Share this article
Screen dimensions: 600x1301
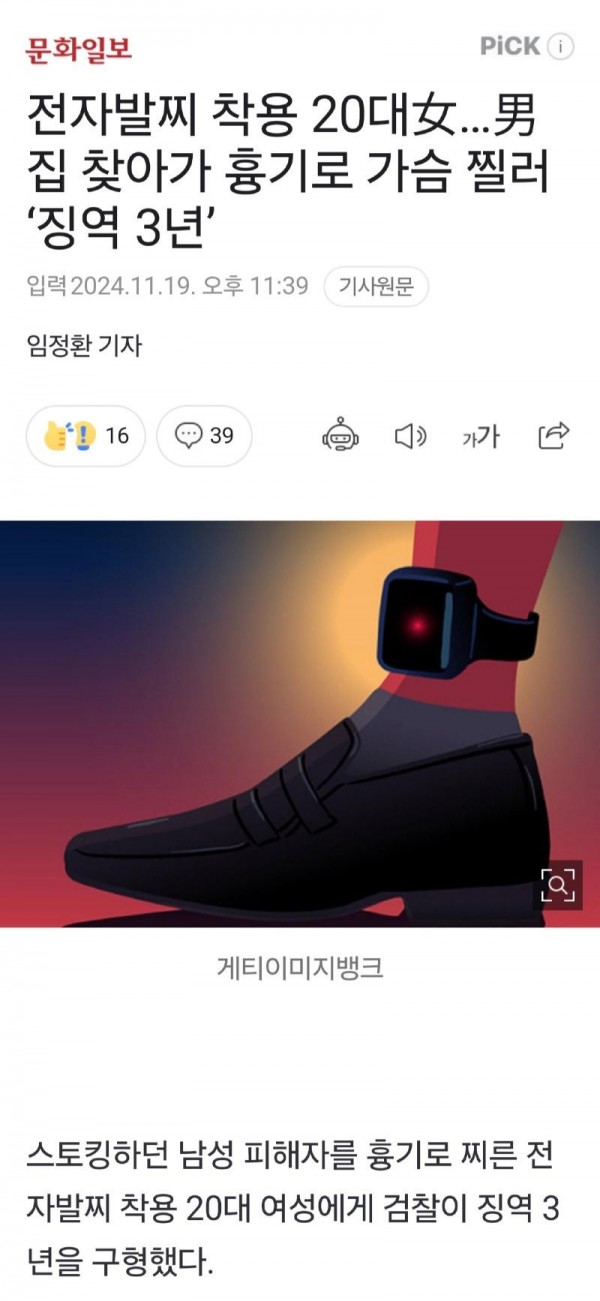[x=553, y=436]
